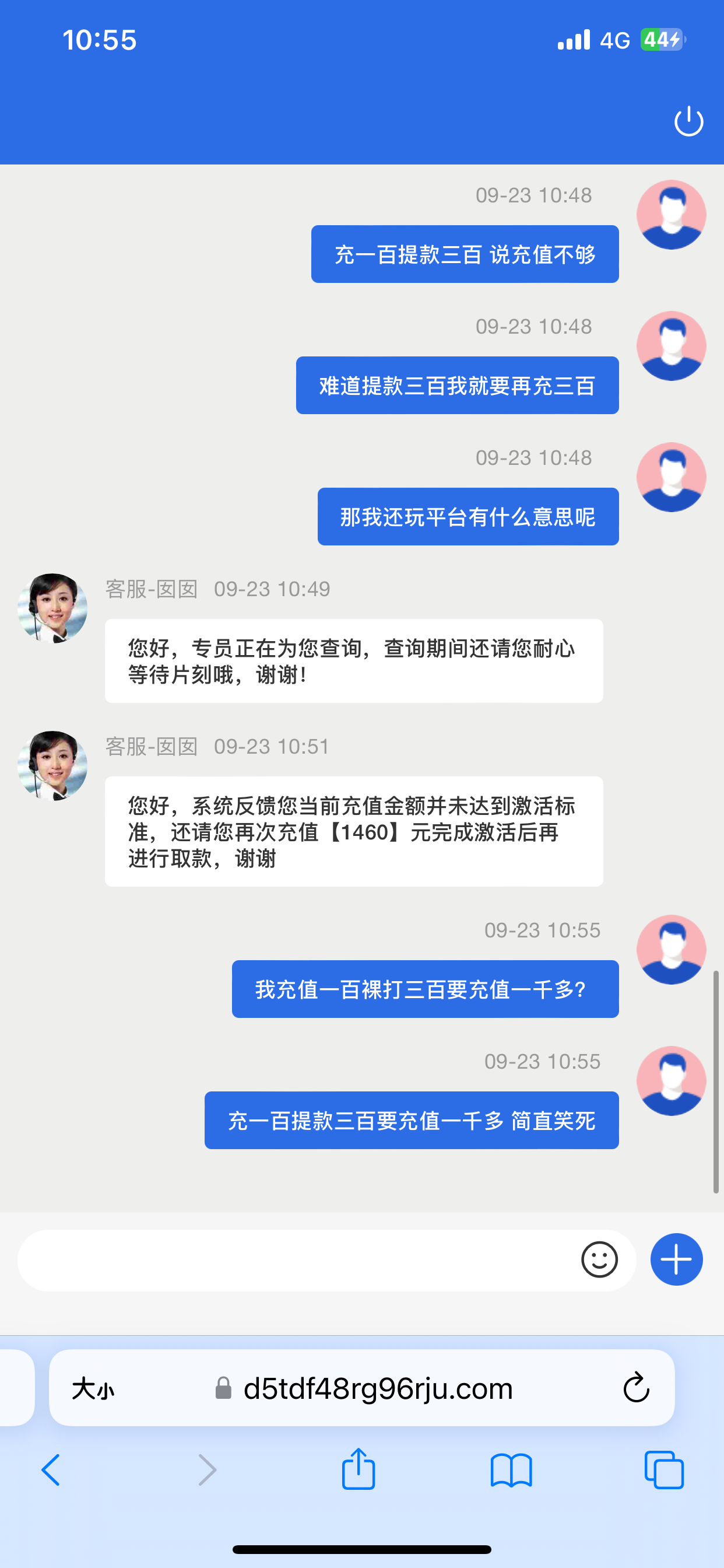Tap the padlock icon in the address bar

click(223, 1388)
